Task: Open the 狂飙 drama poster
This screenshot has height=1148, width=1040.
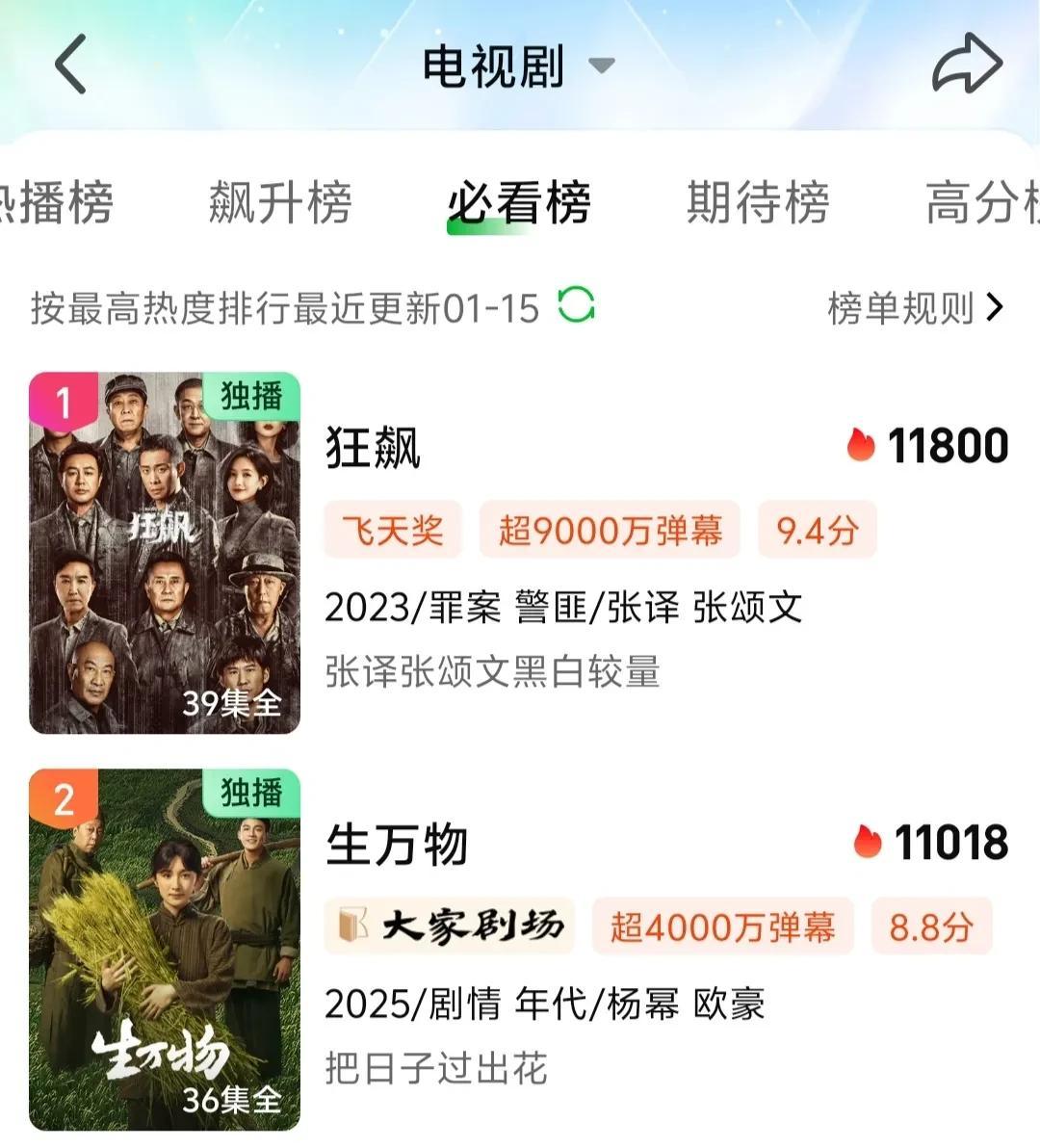Action: [x=165, y=553]
